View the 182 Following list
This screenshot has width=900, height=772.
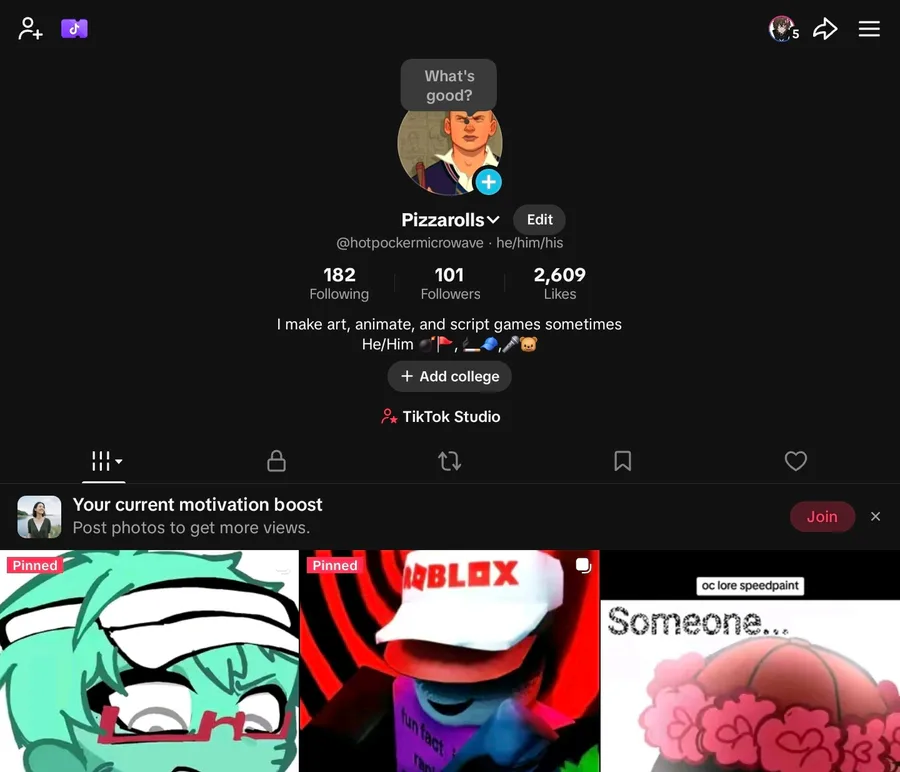(x=339, y=283)
